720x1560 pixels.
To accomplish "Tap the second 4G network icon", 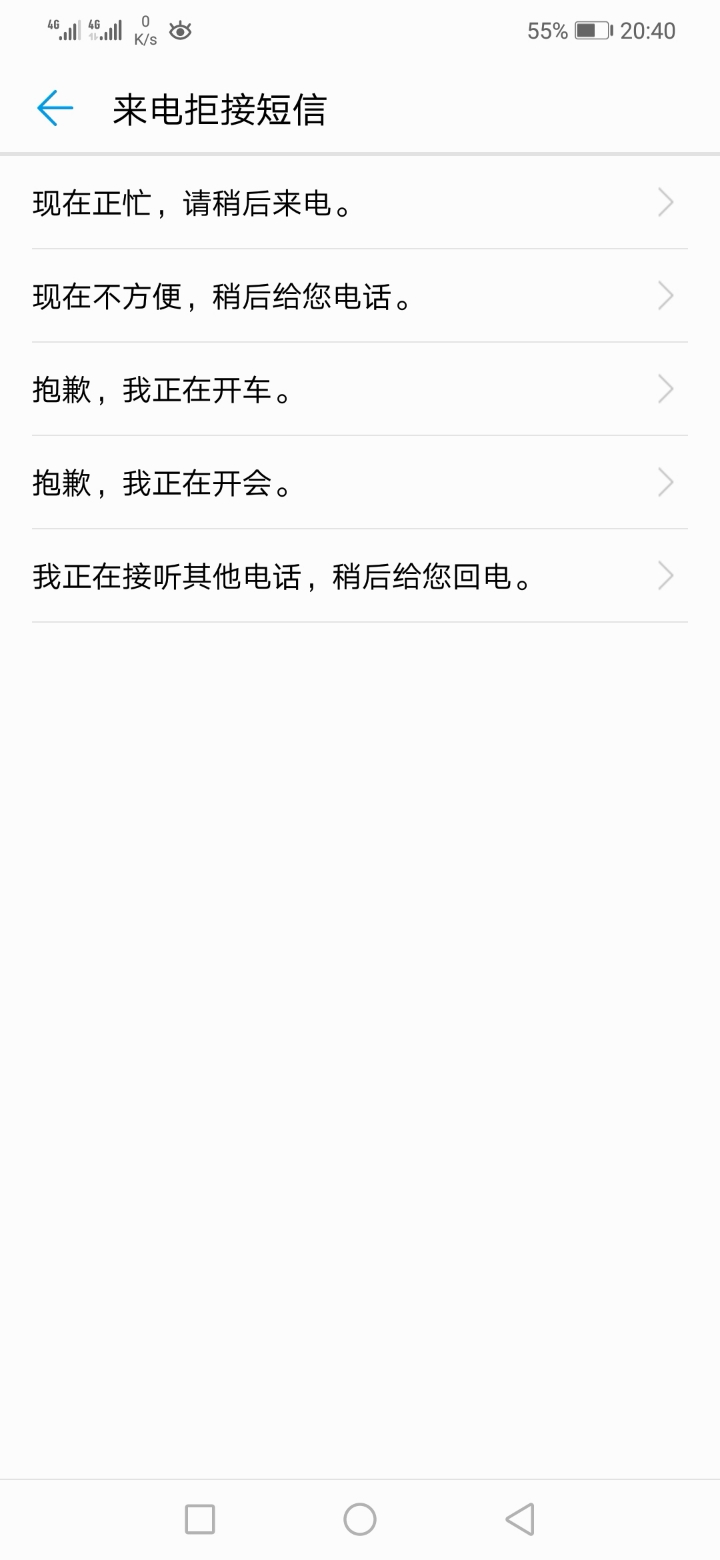I will 104,30.
